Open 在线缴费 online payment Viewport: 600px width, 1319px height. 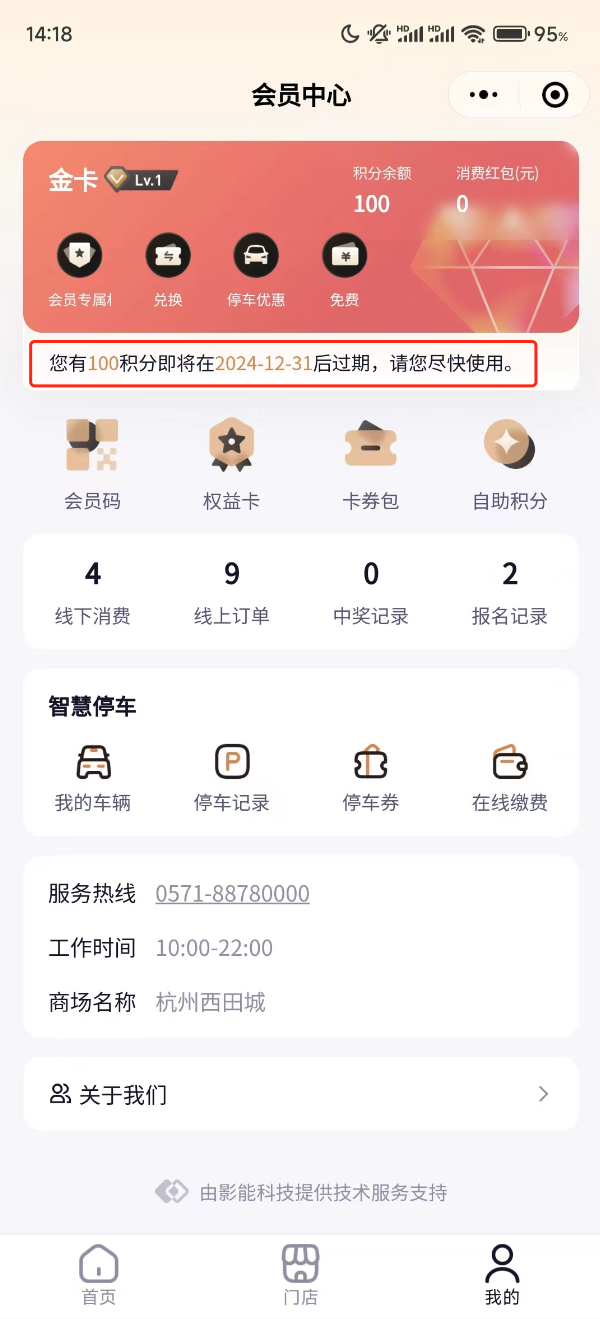509,777
